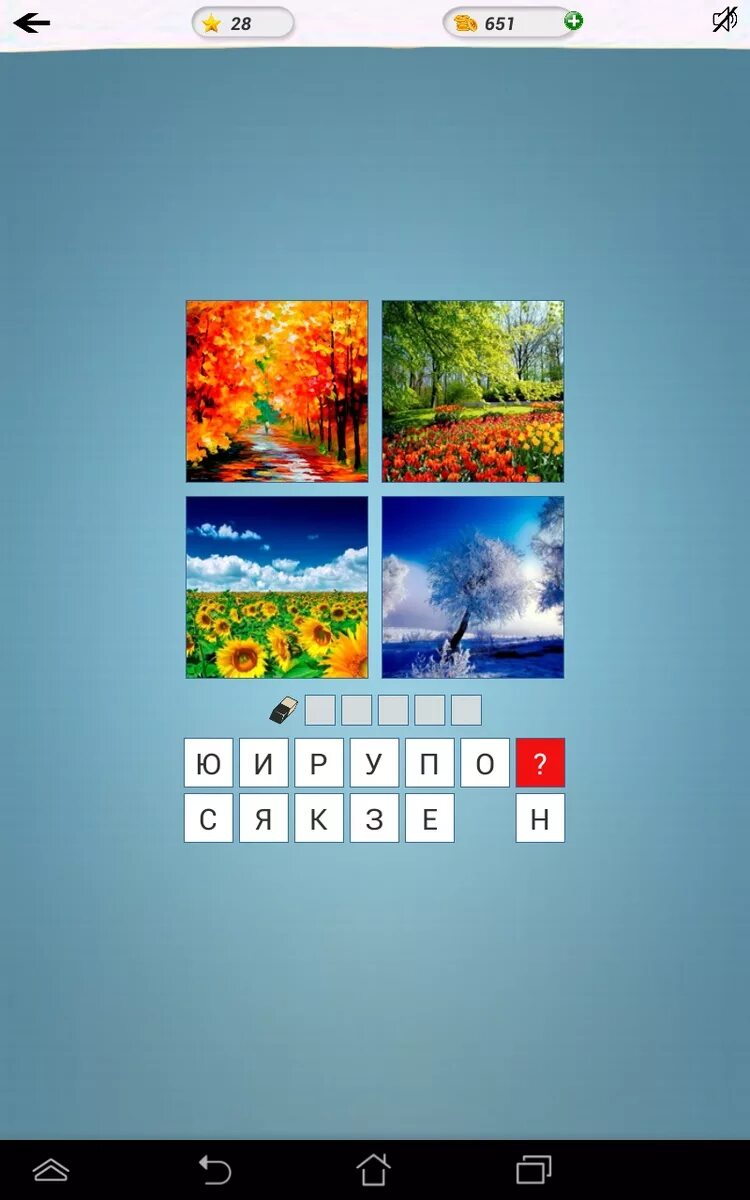
Task: Pick the letter И tile
Action: click(x=264, y=763)
